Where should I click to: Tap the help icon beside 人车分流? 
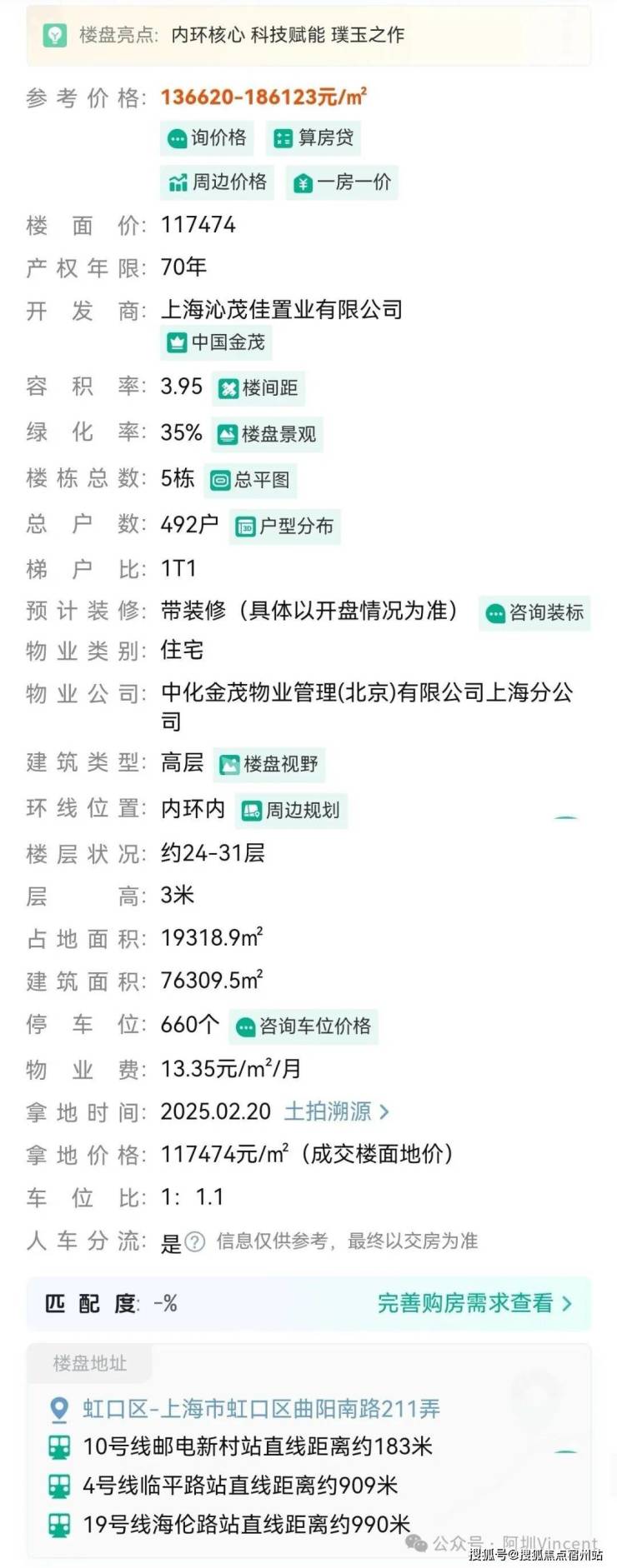(194, 1242)
